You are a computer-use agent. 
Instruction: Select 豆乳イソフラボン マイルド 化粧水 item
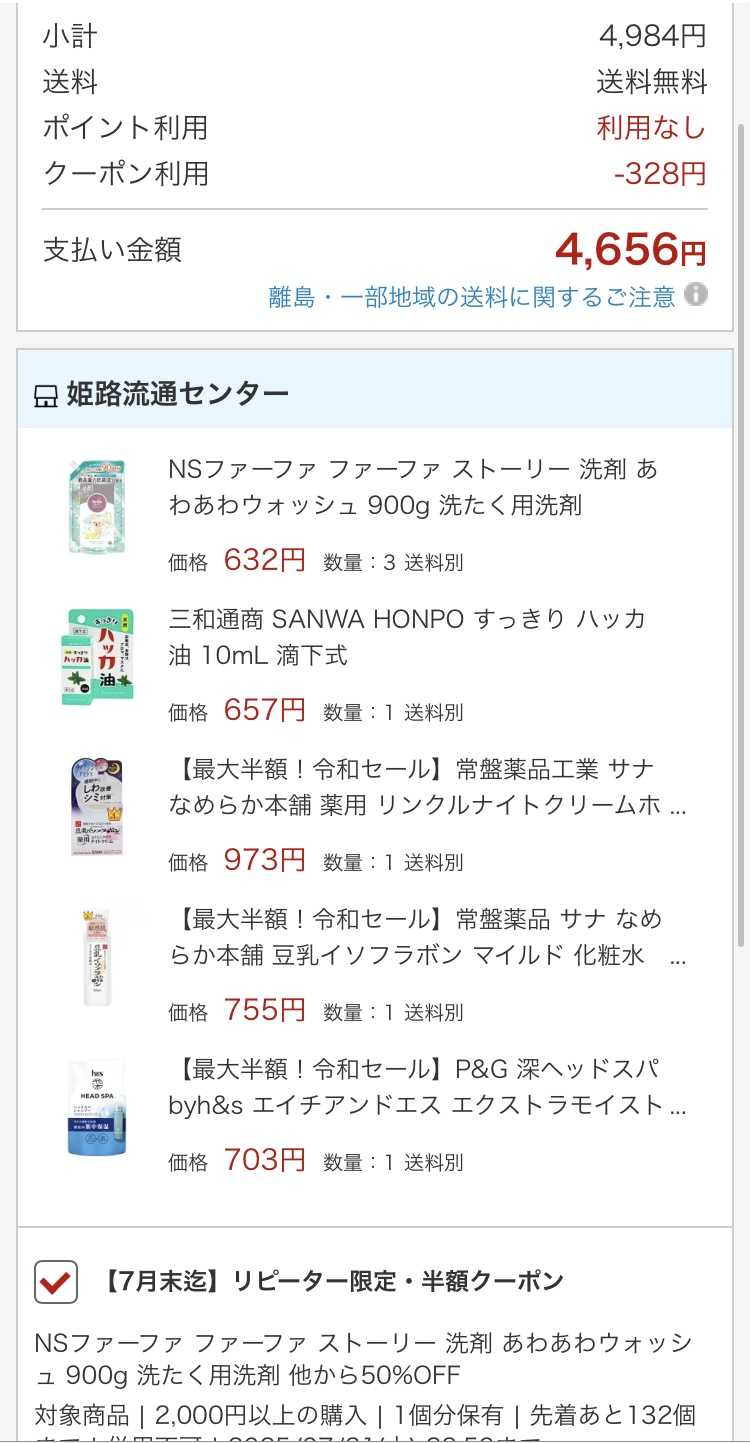pyautogui.click(x=426, y=937)
